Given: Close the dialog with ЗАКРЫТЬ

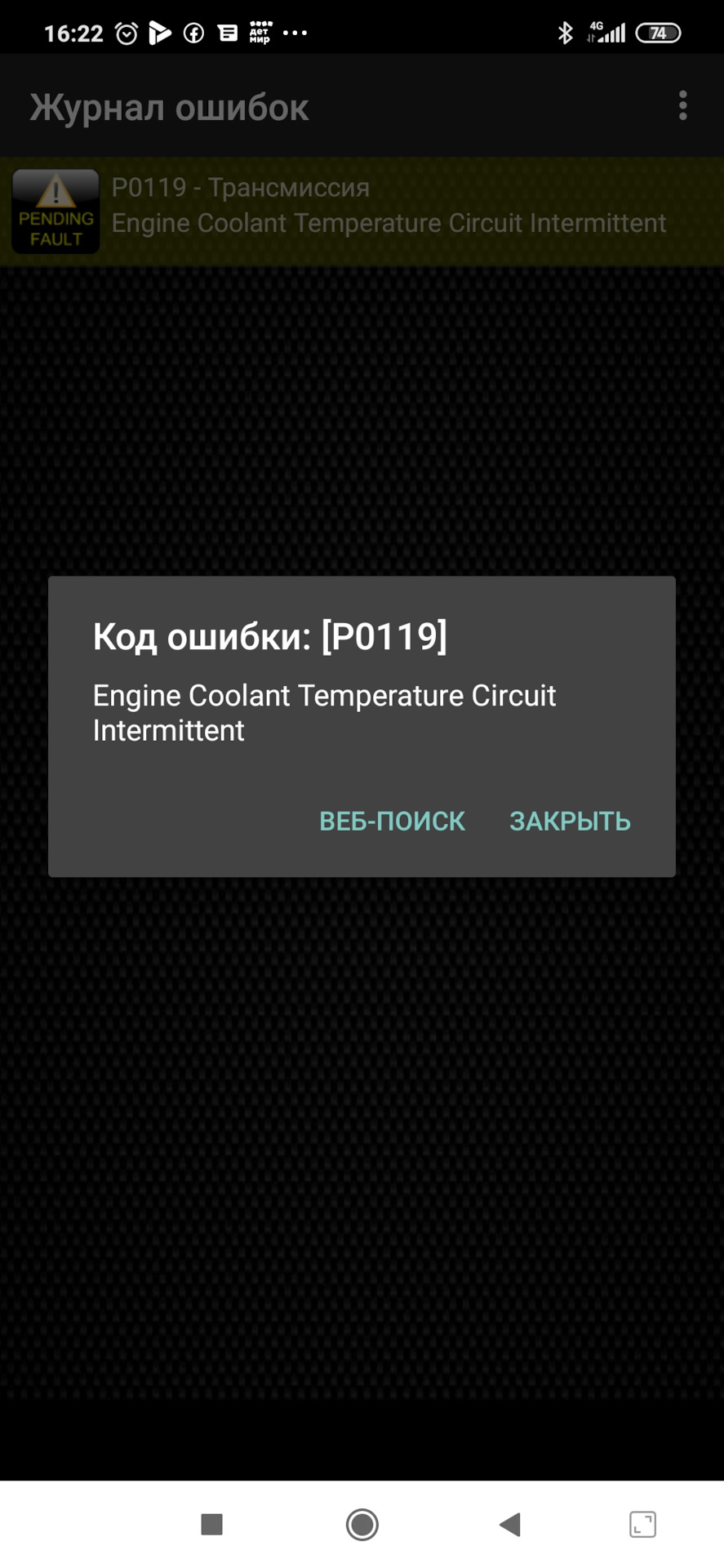Looking at the screenshot, I should 570,821.
